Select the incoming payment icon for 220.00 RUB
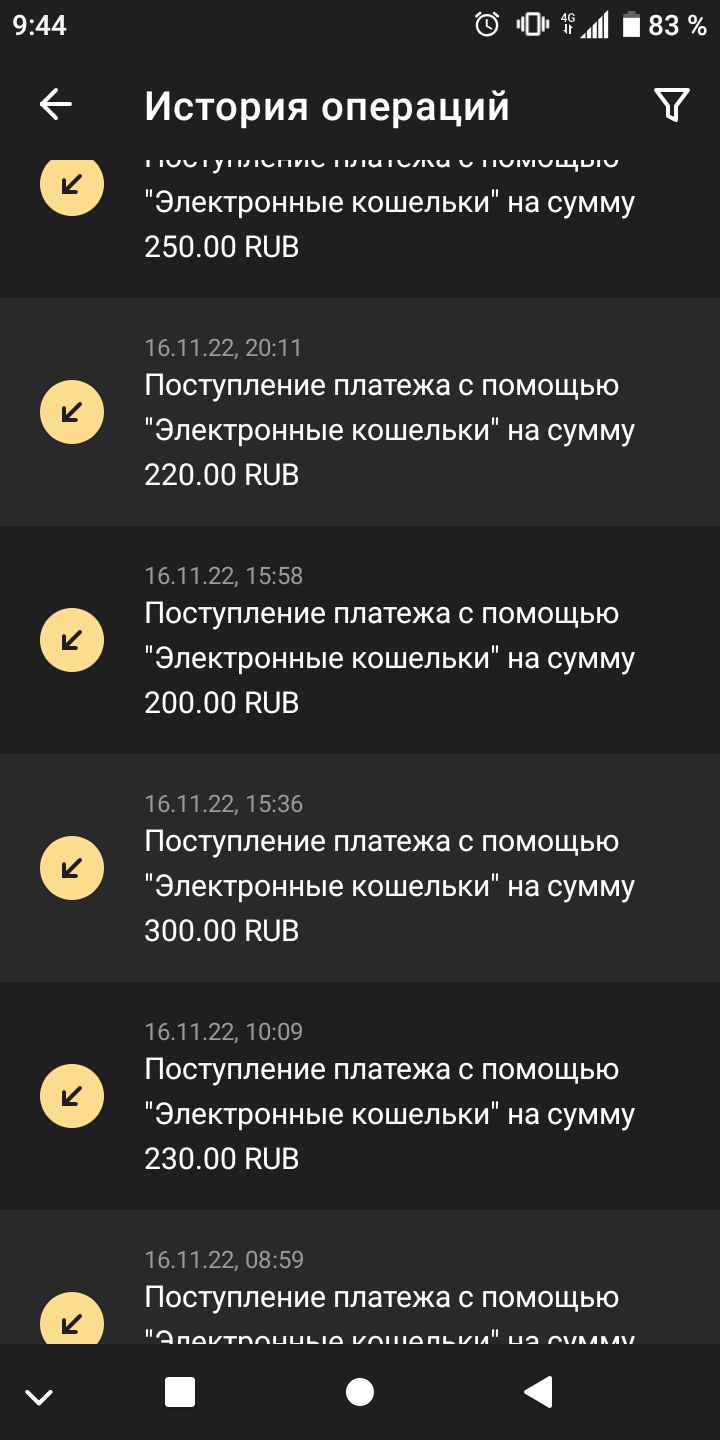Viewport: 720px width, 1440px height. tap(71, 411)
